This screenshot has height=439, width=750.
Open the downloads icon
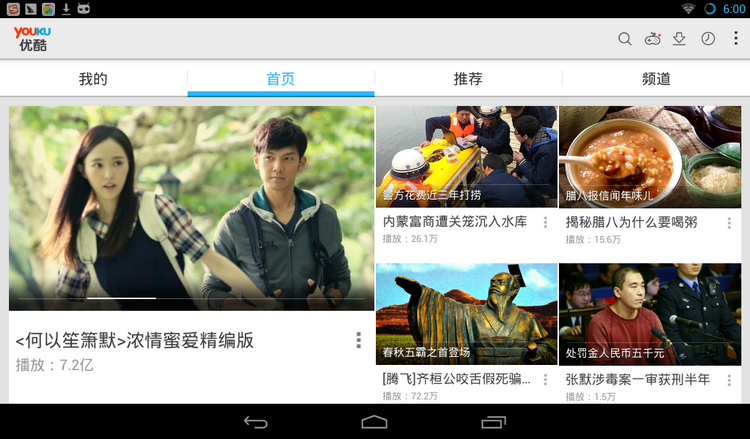point(679,39)
